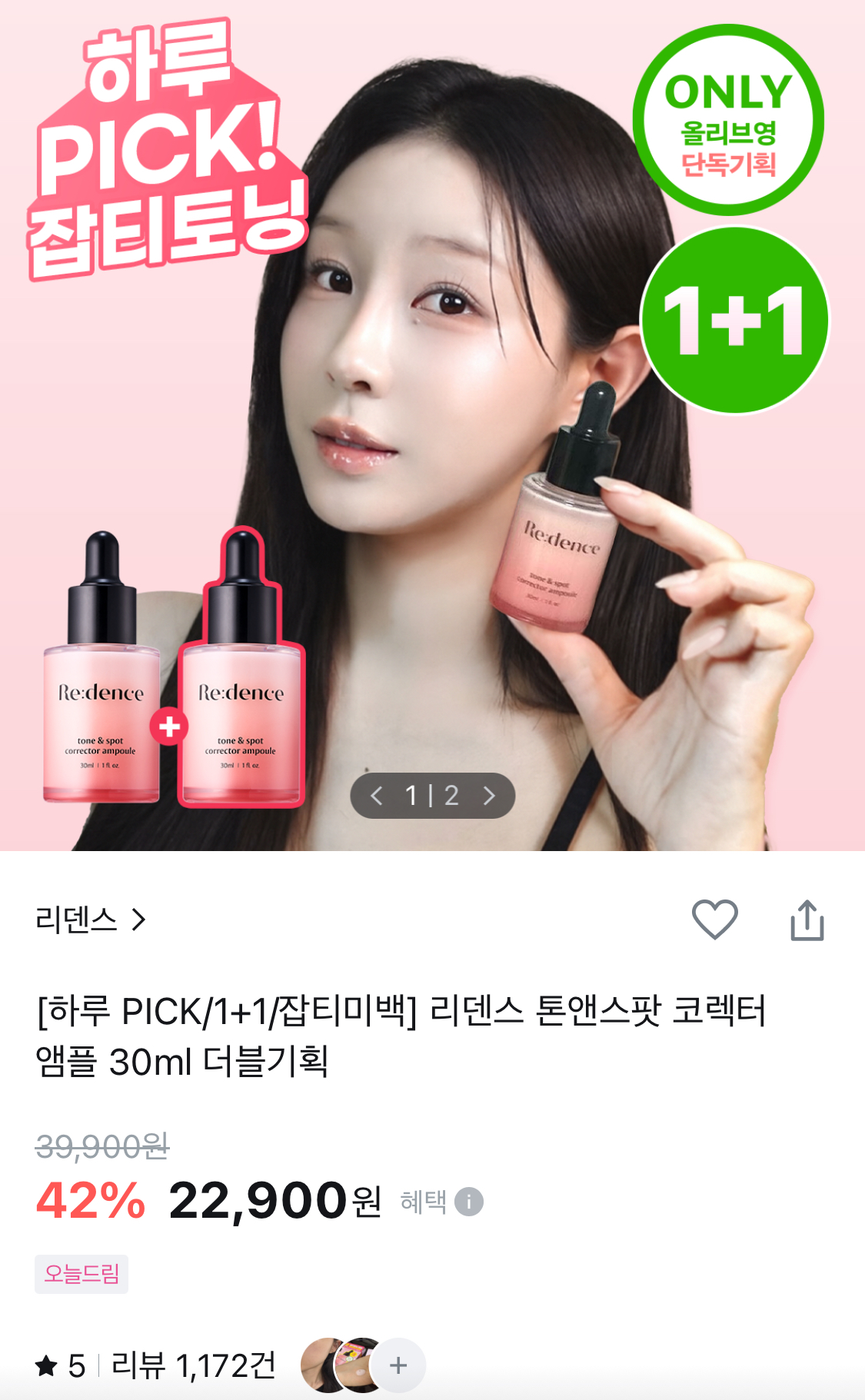The image size is (865, 1400).
Task: Go to the previous product image
Action: (376, 796)
